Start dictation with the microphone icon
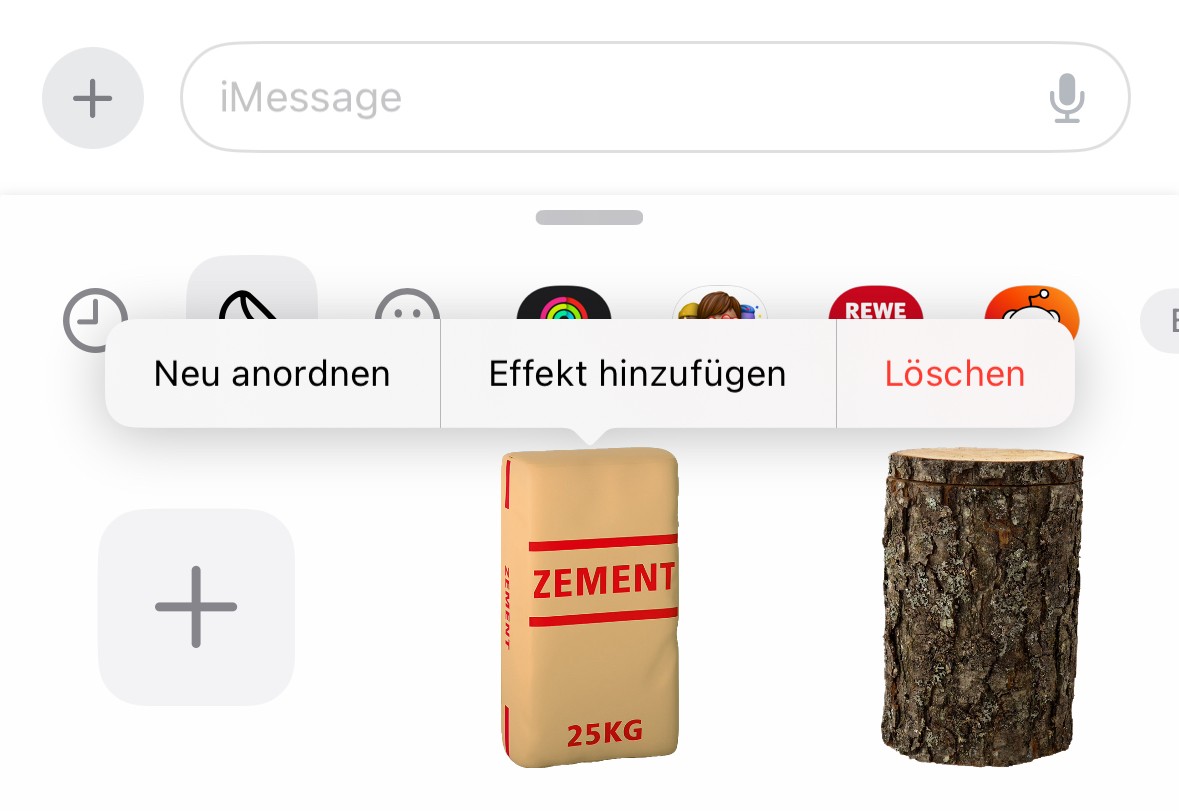 (x=1067, y=98)
